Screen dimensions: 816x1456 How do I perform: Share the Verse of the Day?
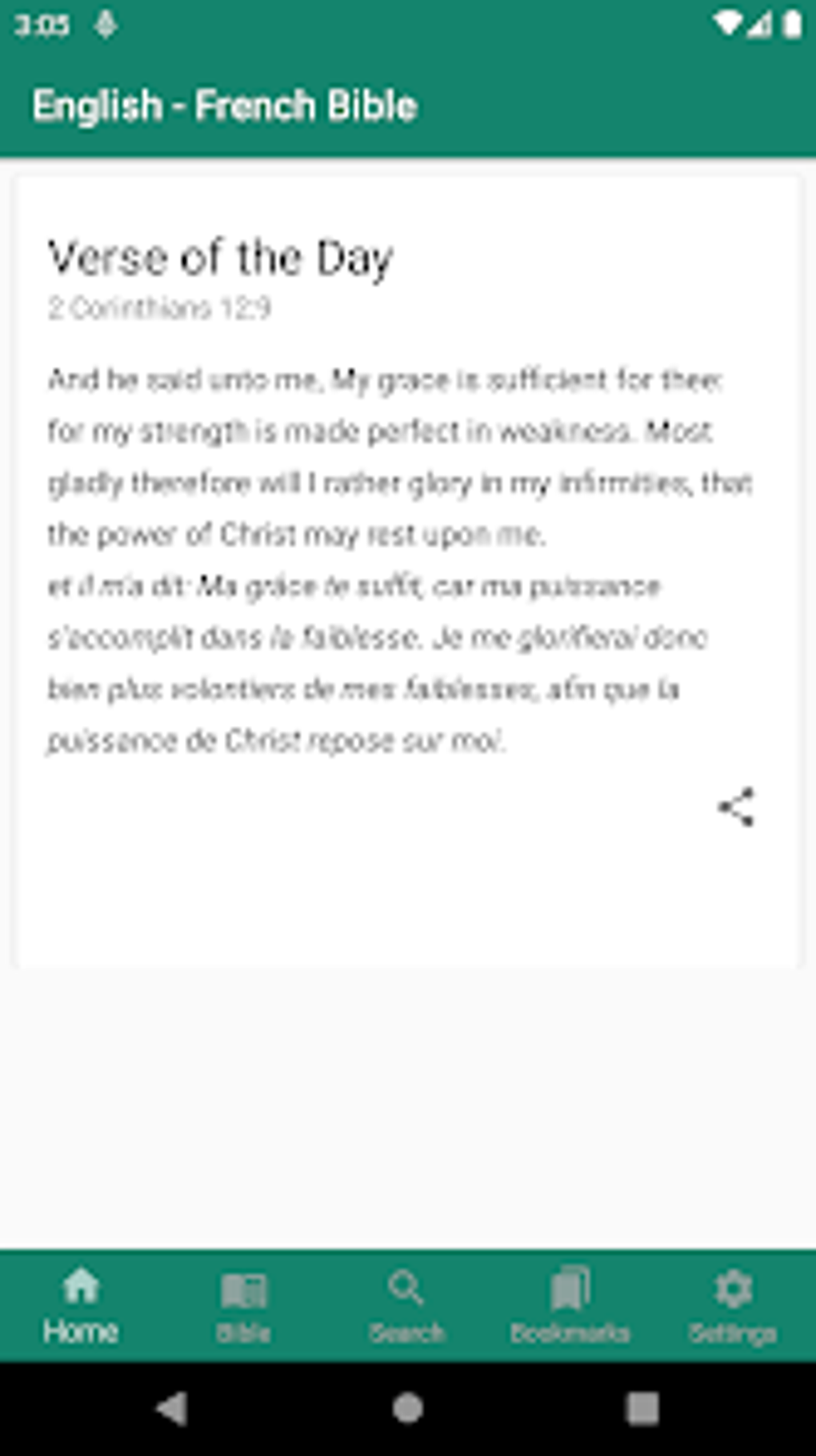[736, 807]
